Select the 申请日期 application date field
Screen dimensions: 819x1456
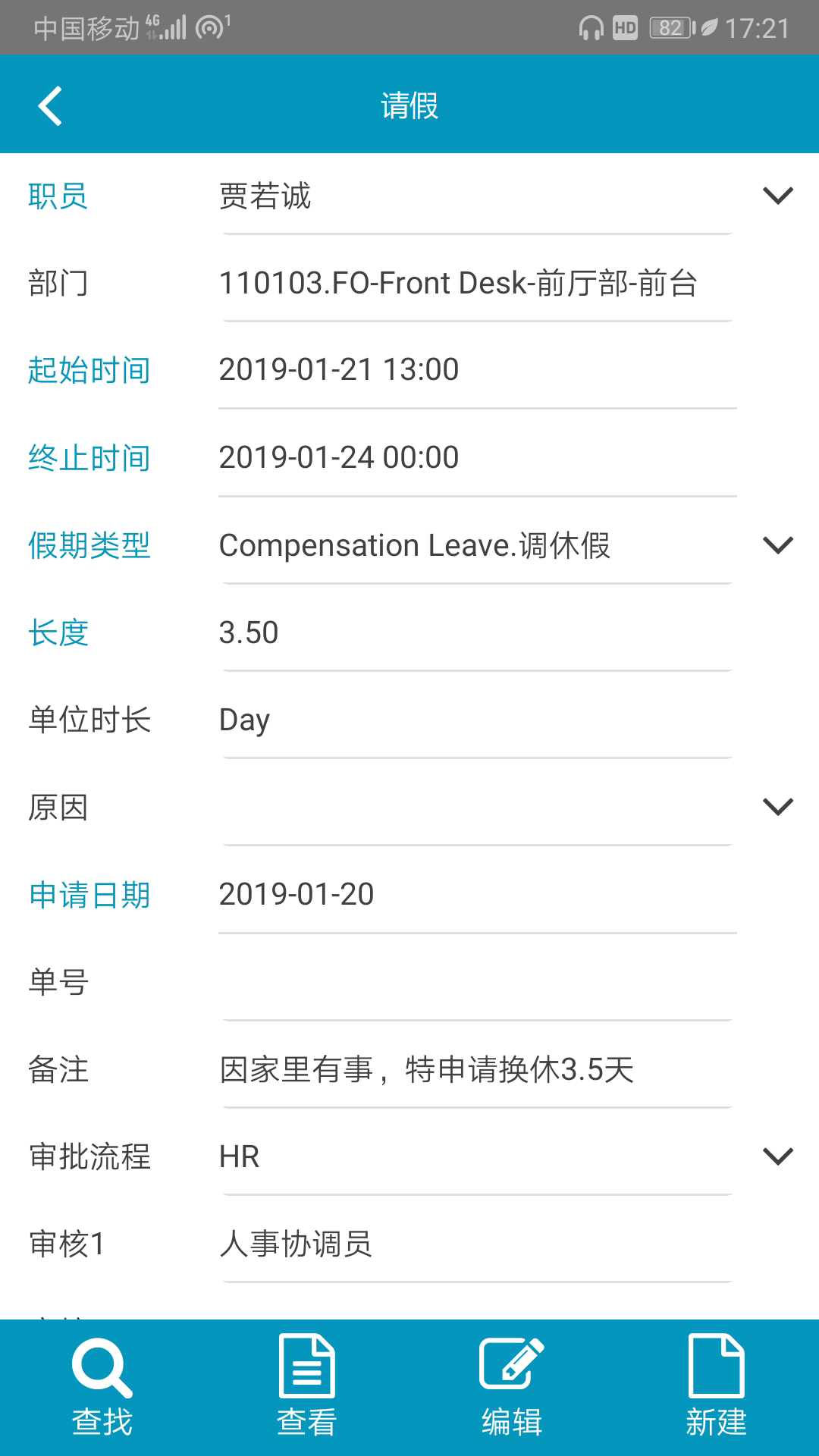[x=476, y=894]
